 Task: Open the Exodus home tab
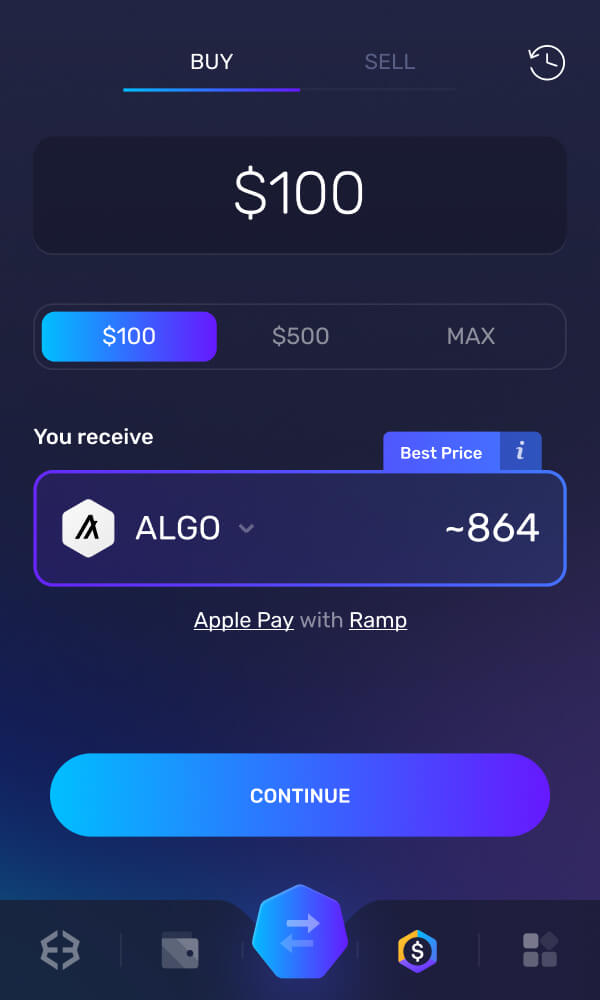(60, 949)
